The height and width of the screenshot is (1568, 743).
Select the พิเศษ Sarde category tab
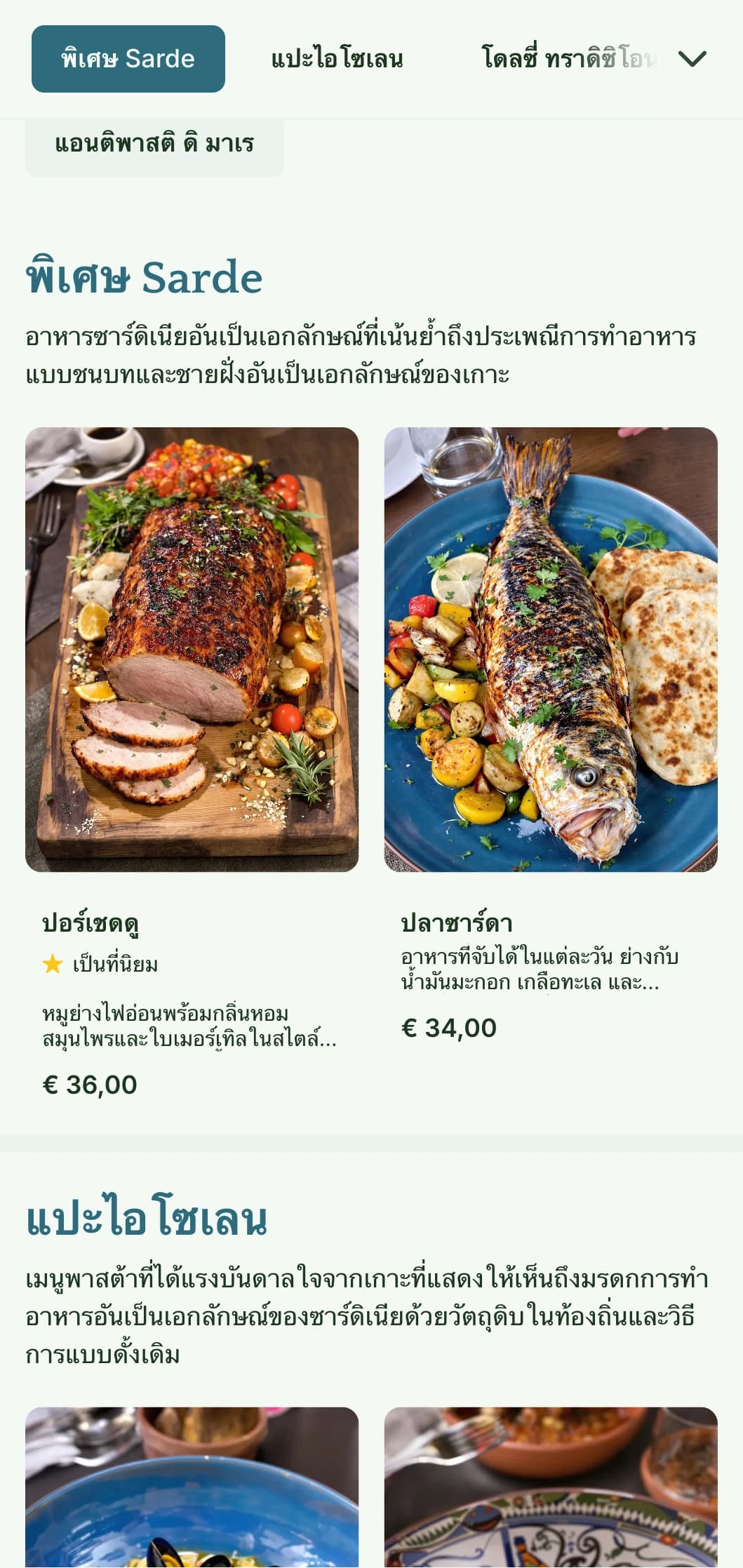pyautogui.click(x=128, y=59)
